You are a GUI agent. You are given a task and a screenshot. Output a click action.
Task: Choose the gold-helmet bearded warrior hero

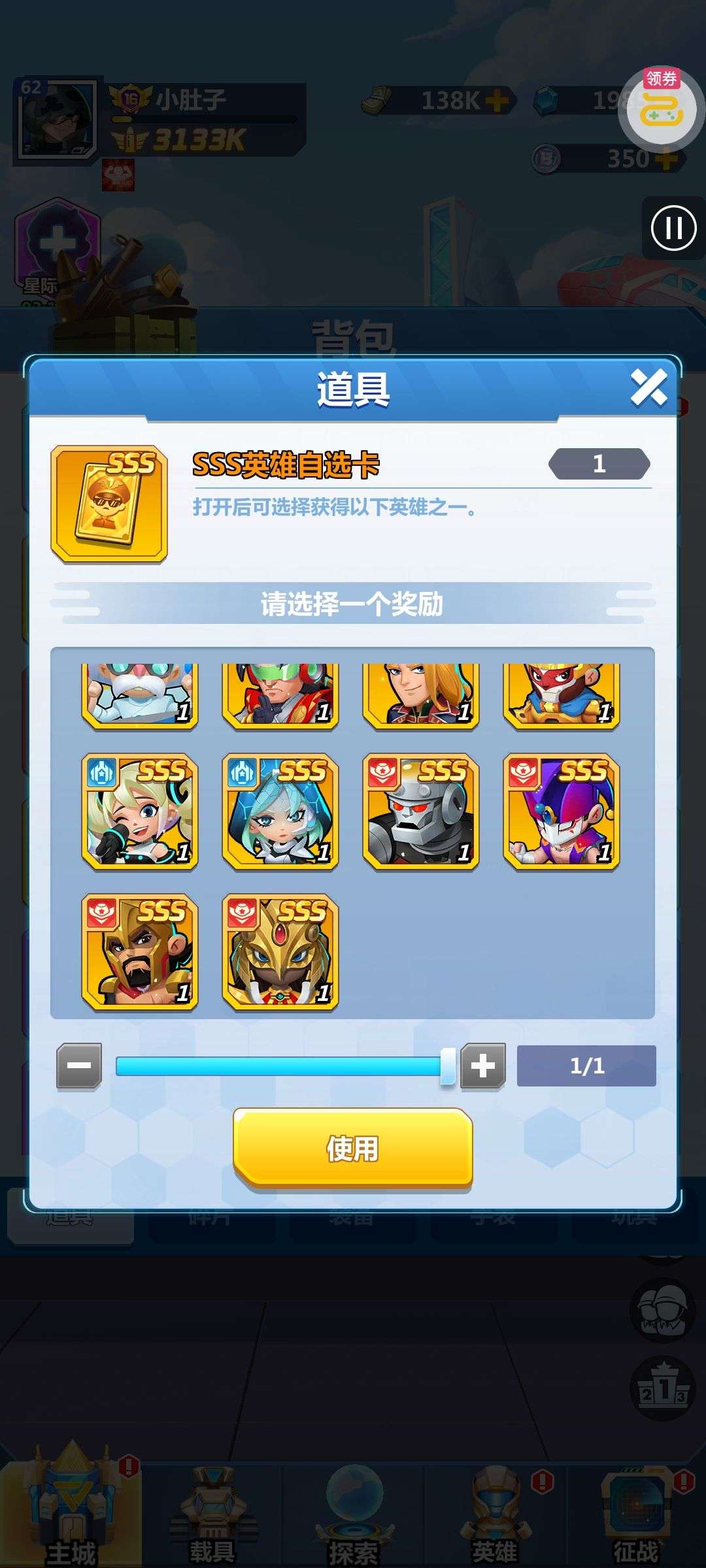click(140, 952)
